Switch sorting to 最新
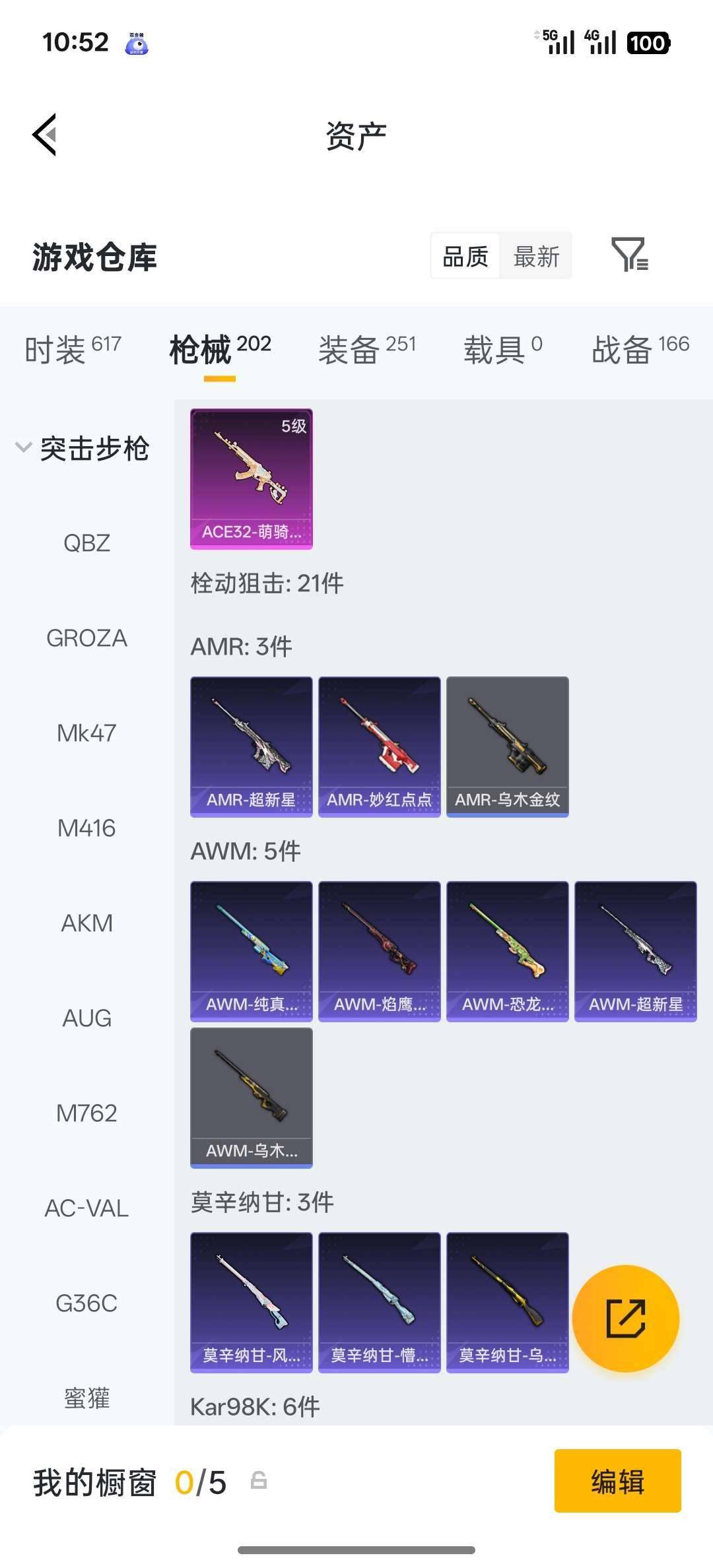 click(536, 256)
